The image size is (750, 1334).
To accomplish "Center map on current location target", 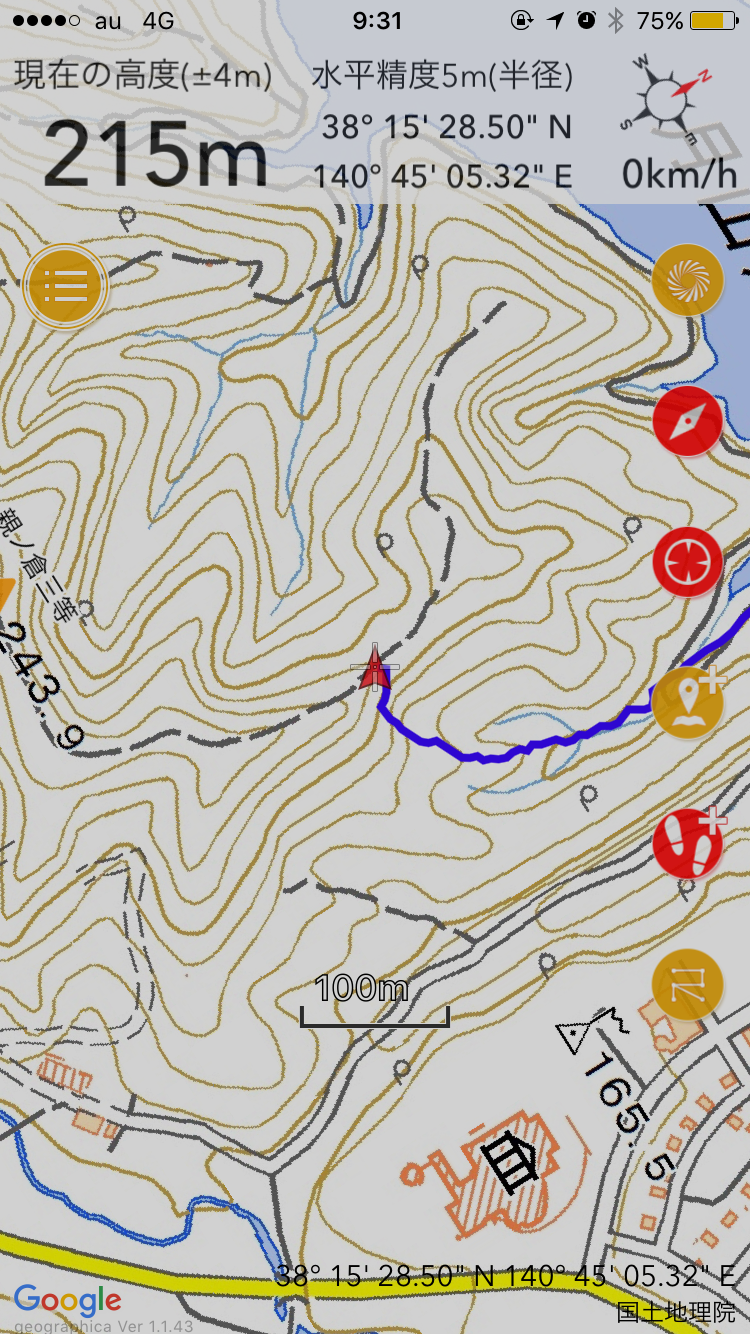I will (687, 563).
